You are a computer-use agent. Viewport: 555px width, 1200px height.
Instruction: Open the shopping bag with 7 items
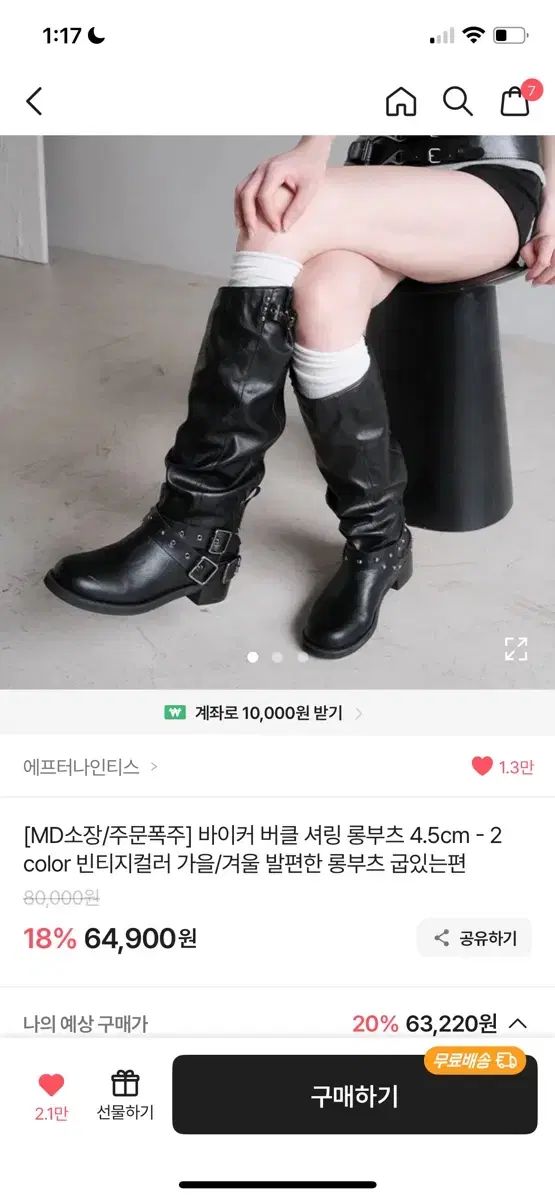pyautogui.click(x=517, y=99)
